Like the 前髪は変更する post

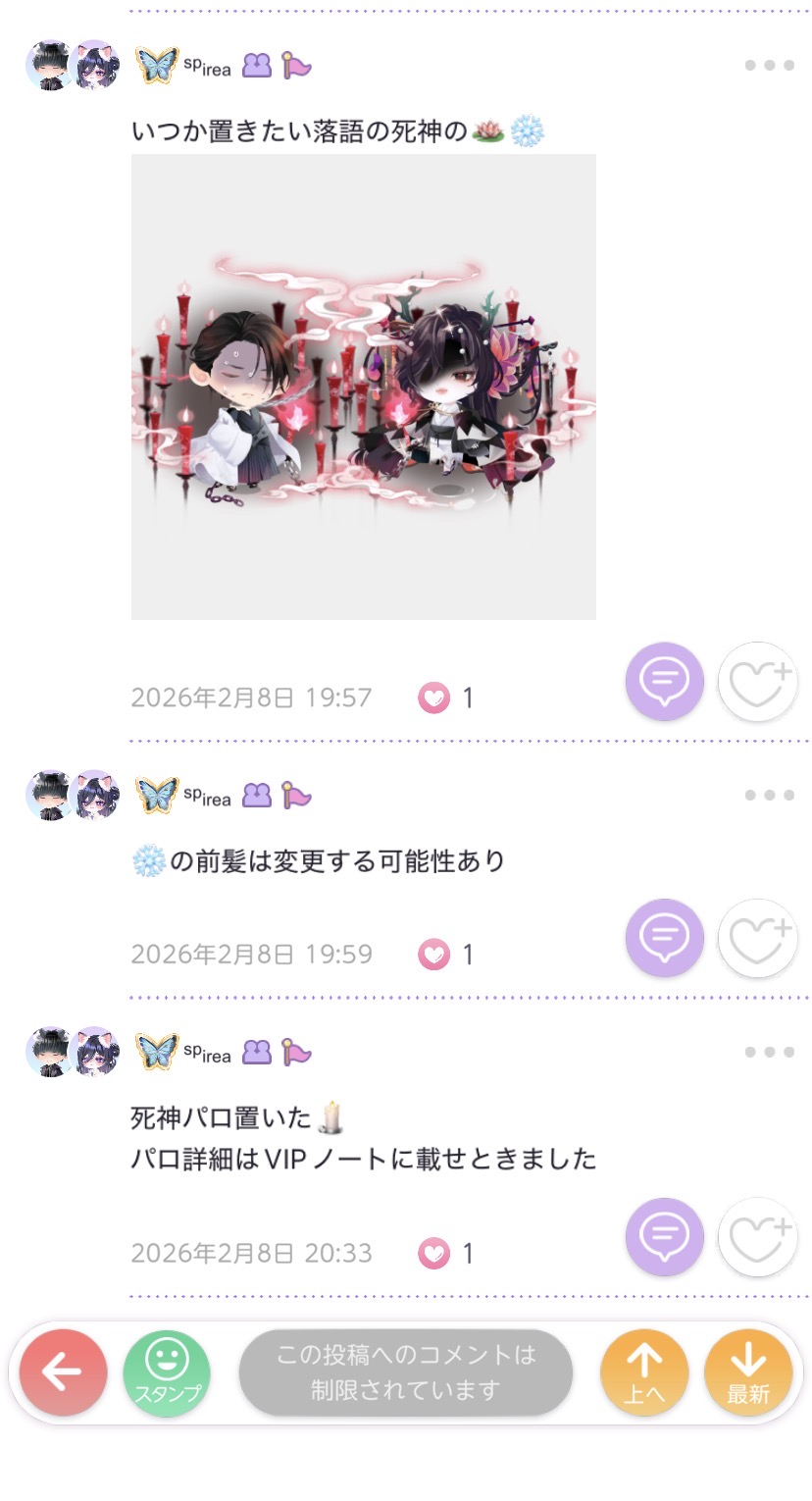pos(757,938)
